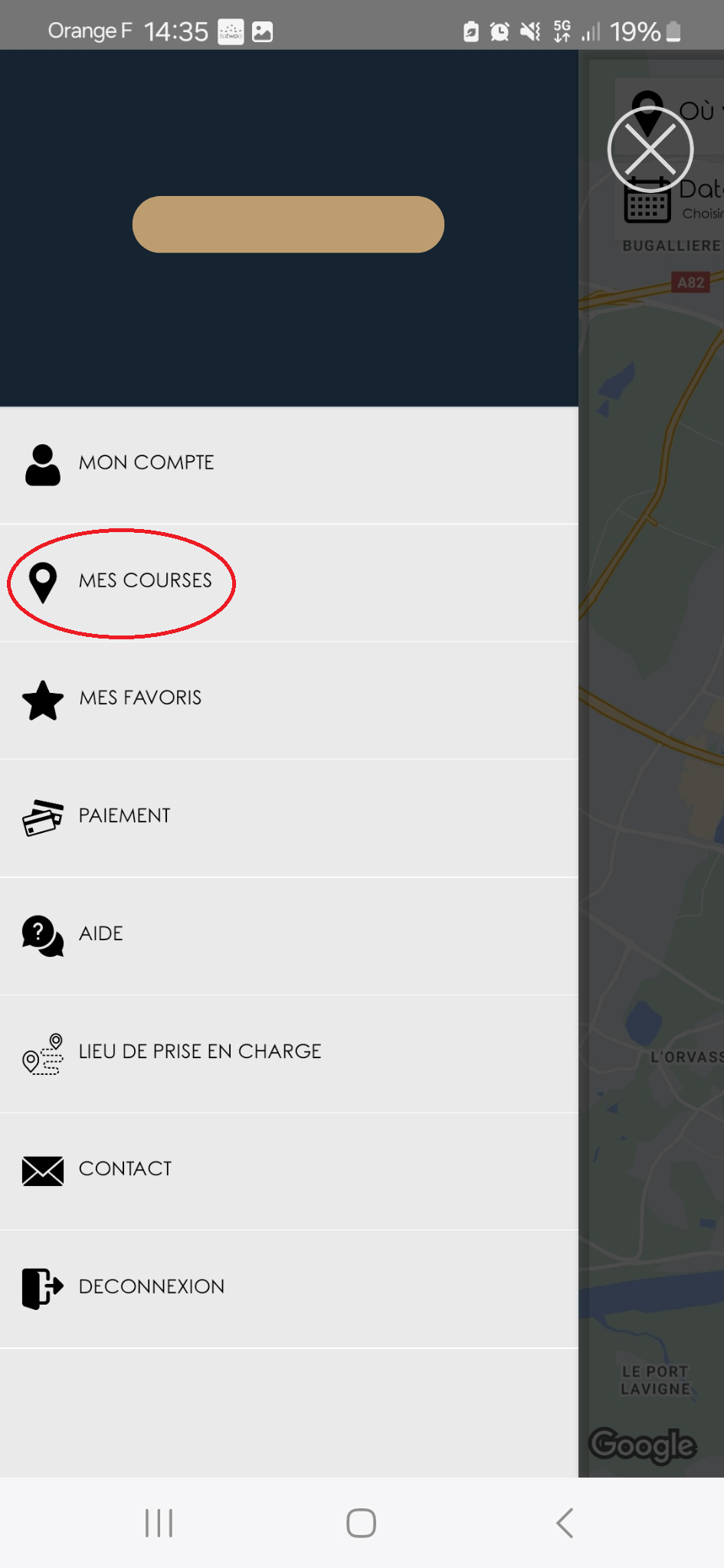Screen dimensions: 724x1568
Task: Log out via Deconnexion
Action: click(x=151, y=1287)
